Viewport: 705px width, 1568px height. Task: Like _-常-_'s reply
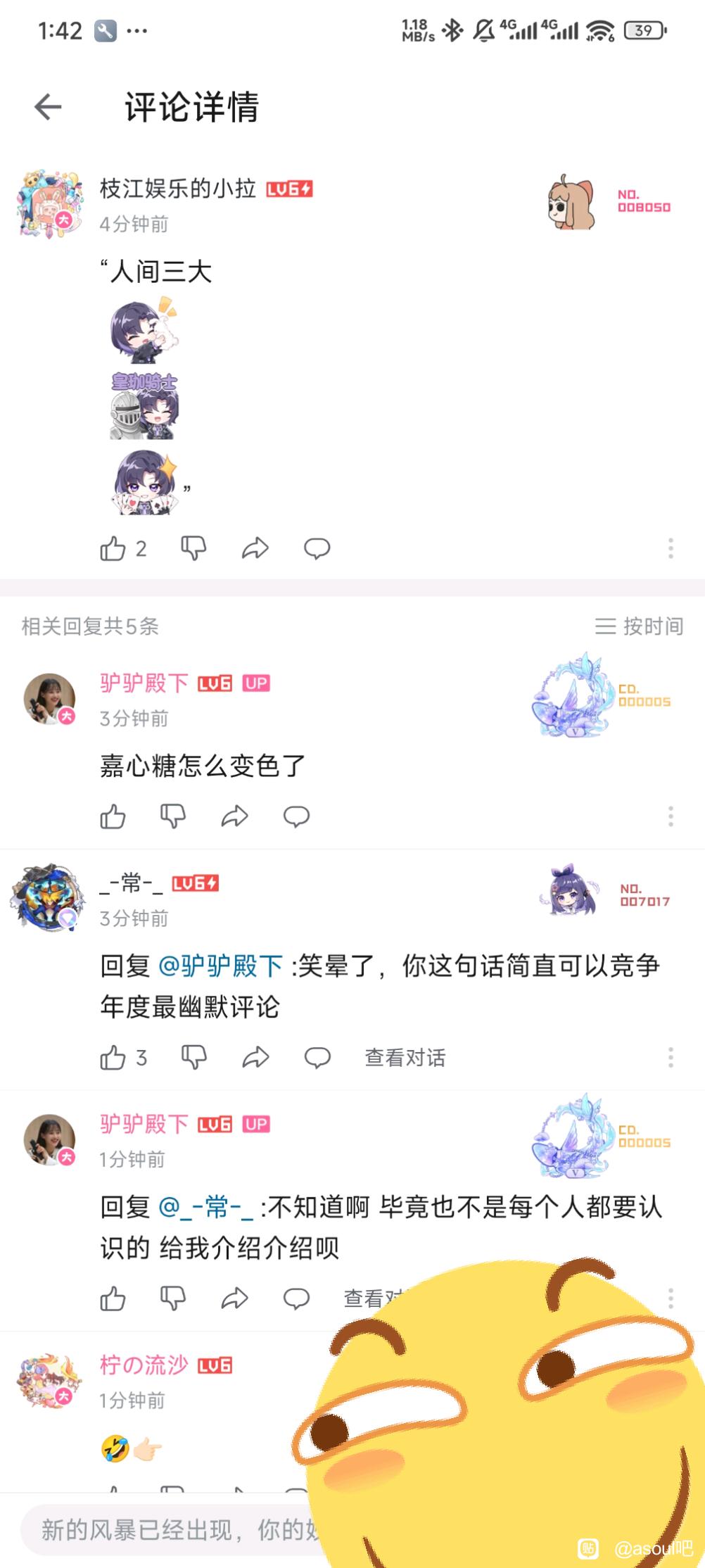pyautogui.click(x=113, y=1057)
